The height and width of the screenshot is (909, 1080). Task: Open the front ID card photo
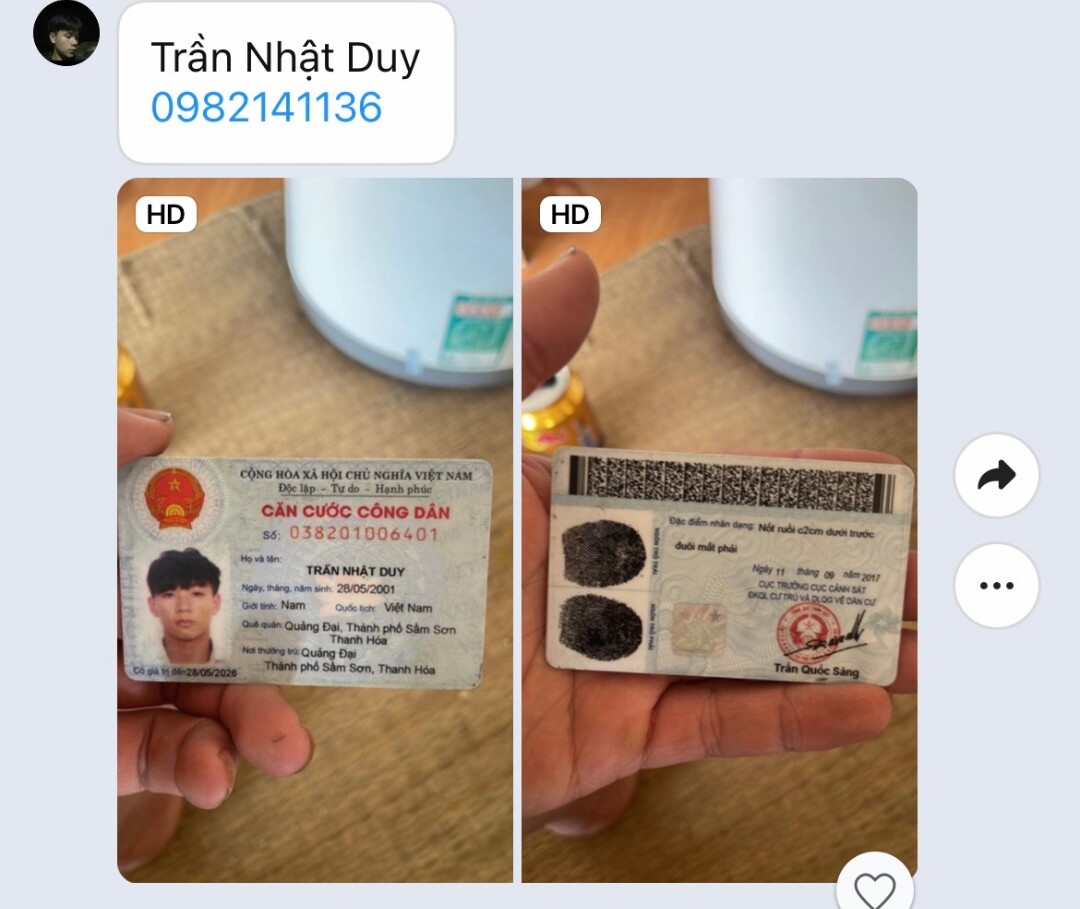click(315, 530)
